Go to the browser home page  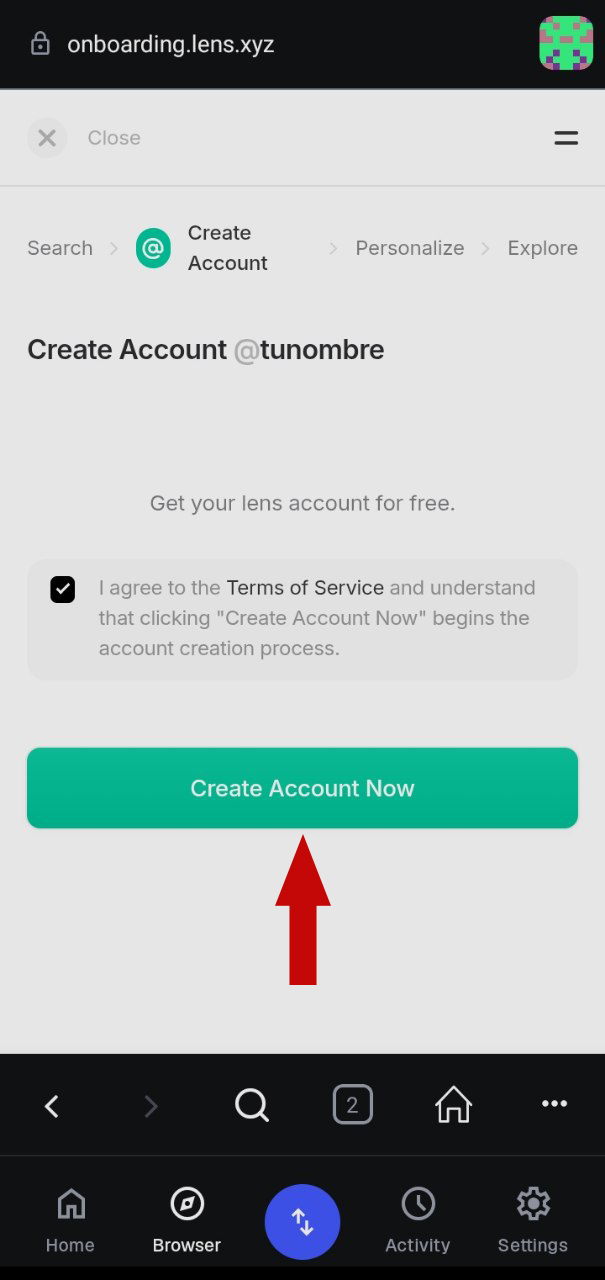[x=453, y=1105]
